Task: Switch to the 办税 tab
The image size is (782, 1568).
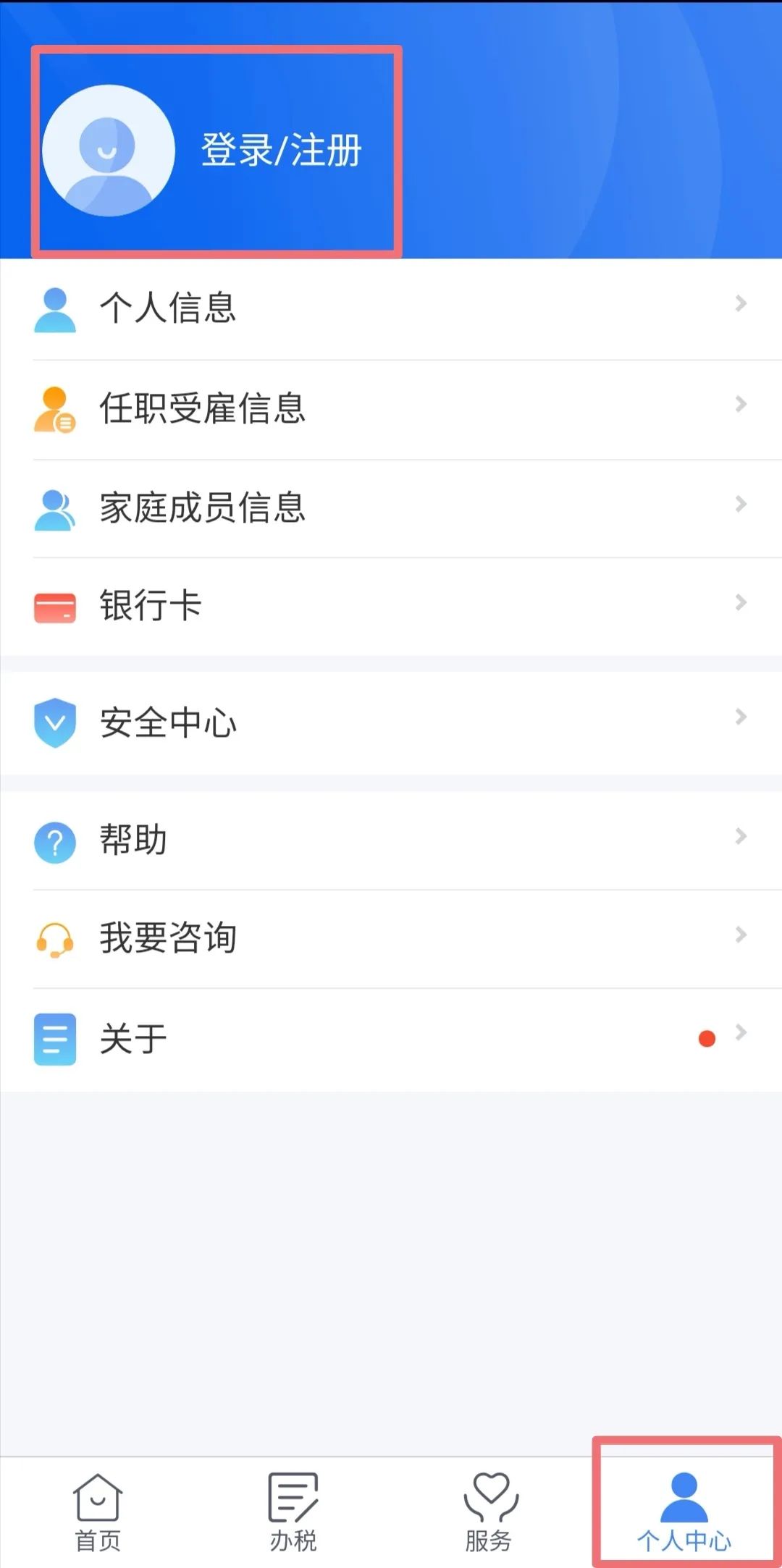Action: 293,1513
